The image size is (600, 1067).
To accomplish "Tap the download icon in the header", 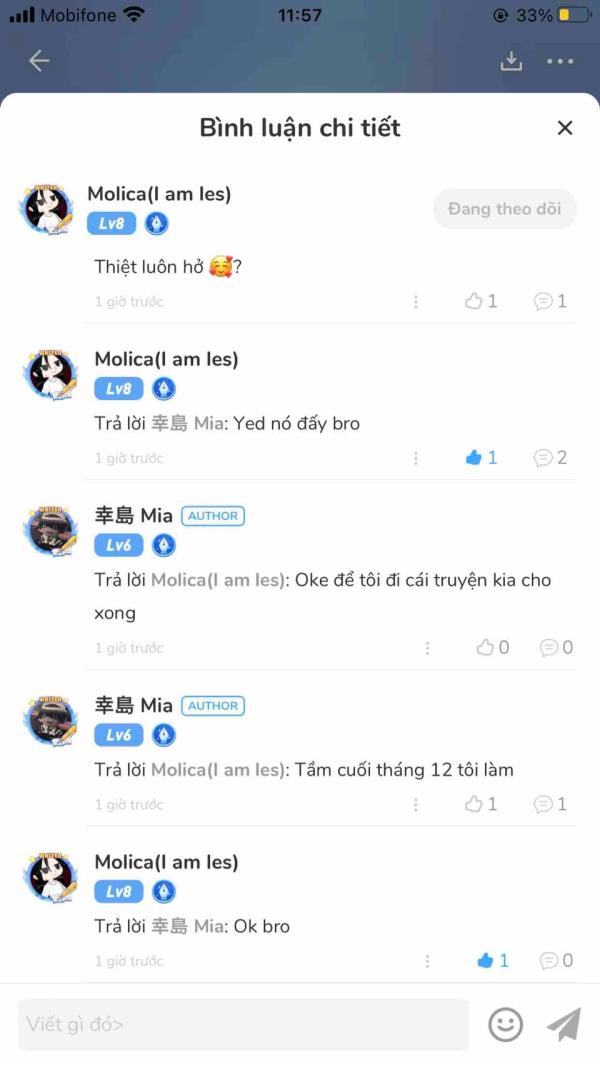I will [511, 61].
